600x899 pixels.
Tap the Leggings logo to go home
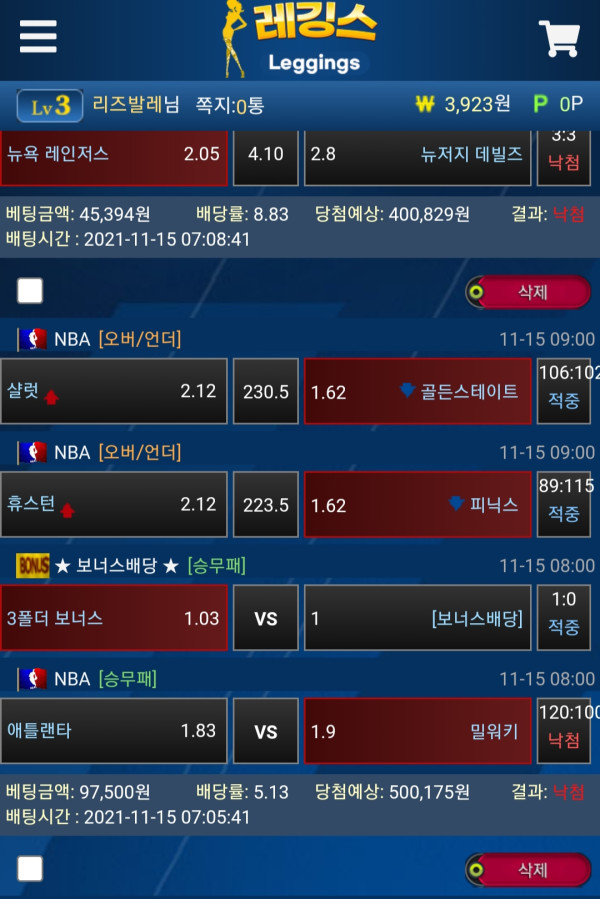tap(300, 40)
